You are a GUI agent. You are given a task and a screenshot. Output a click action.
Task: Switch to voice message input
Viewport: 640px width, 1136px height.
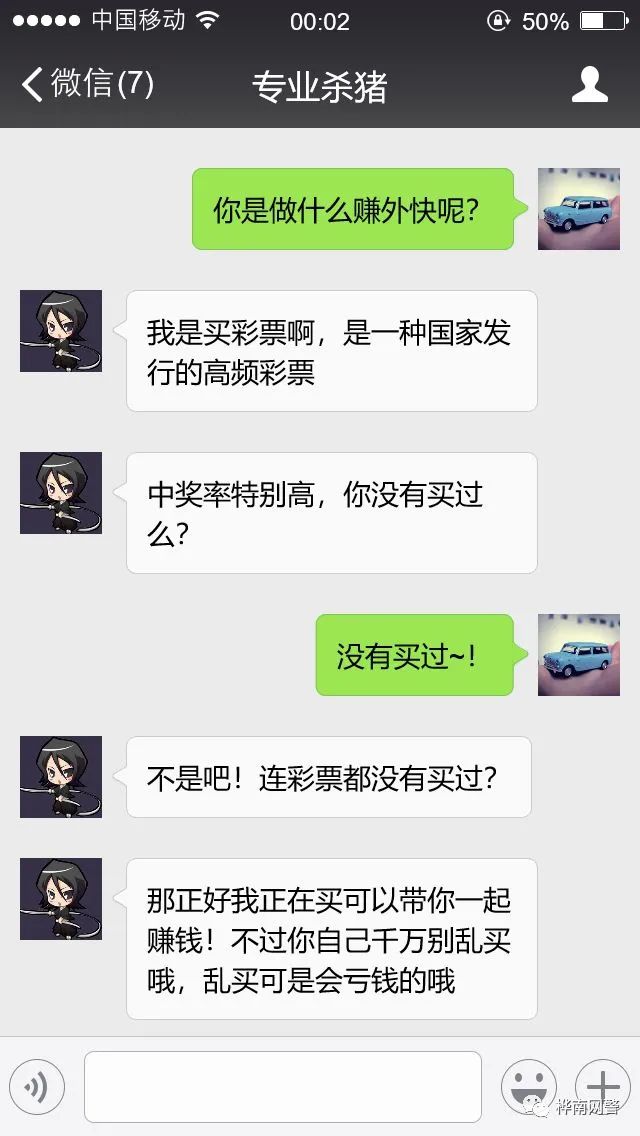[37, 1087]
